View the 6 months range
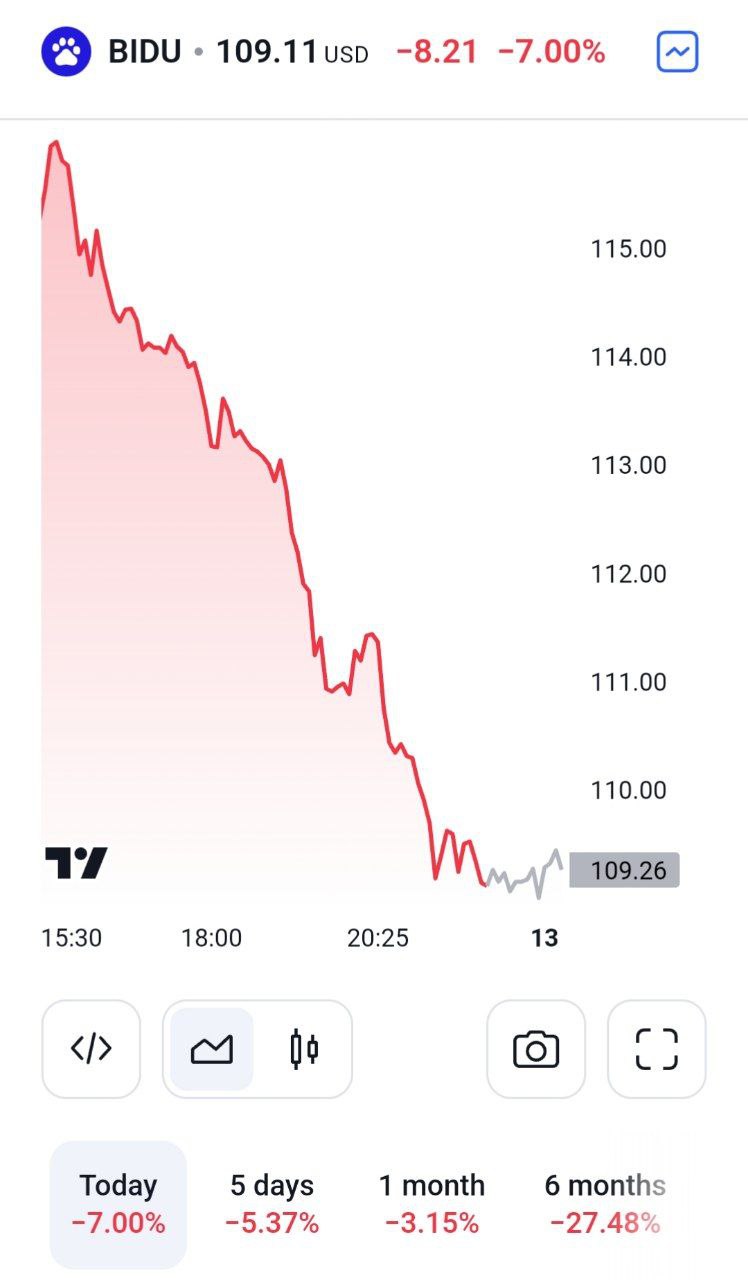The height and width of the screenshot is (1280, 748). (x=604, y=1203)
